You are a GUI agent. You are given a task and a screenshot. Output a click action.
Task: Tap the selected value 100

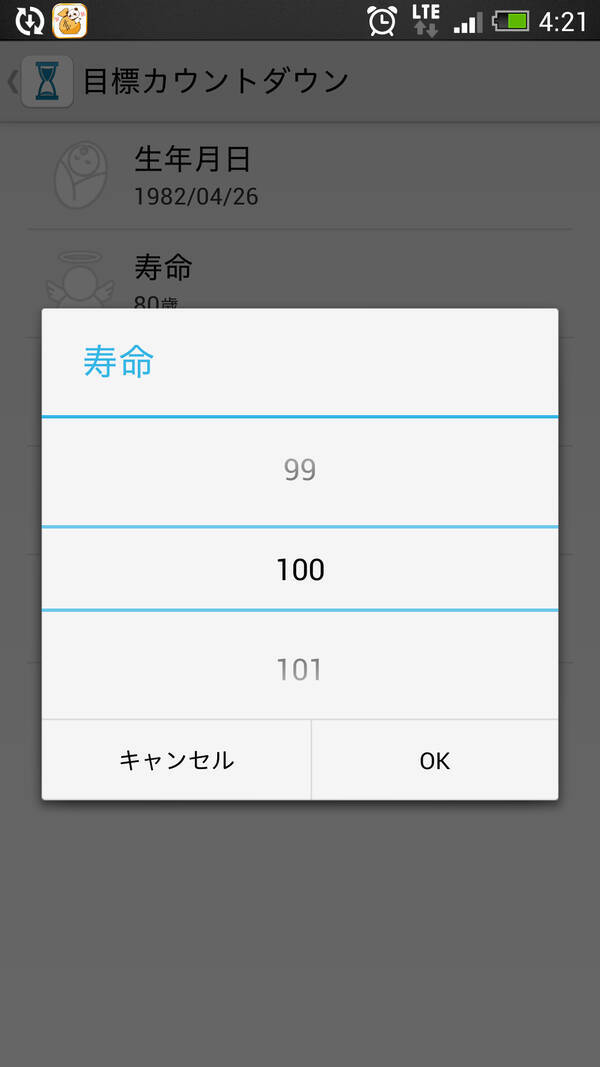pos(300,570)
